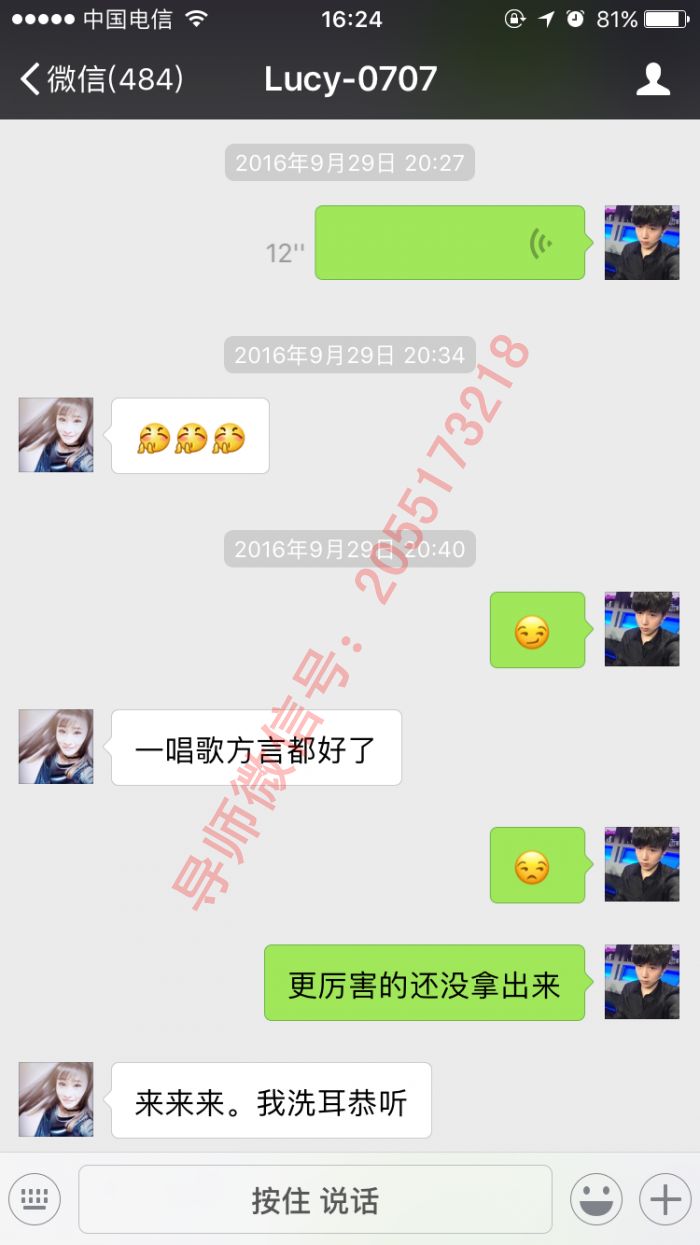Open the plus attachments menu
Screen dimensions: 700x1245
[x=665, y=1199]
